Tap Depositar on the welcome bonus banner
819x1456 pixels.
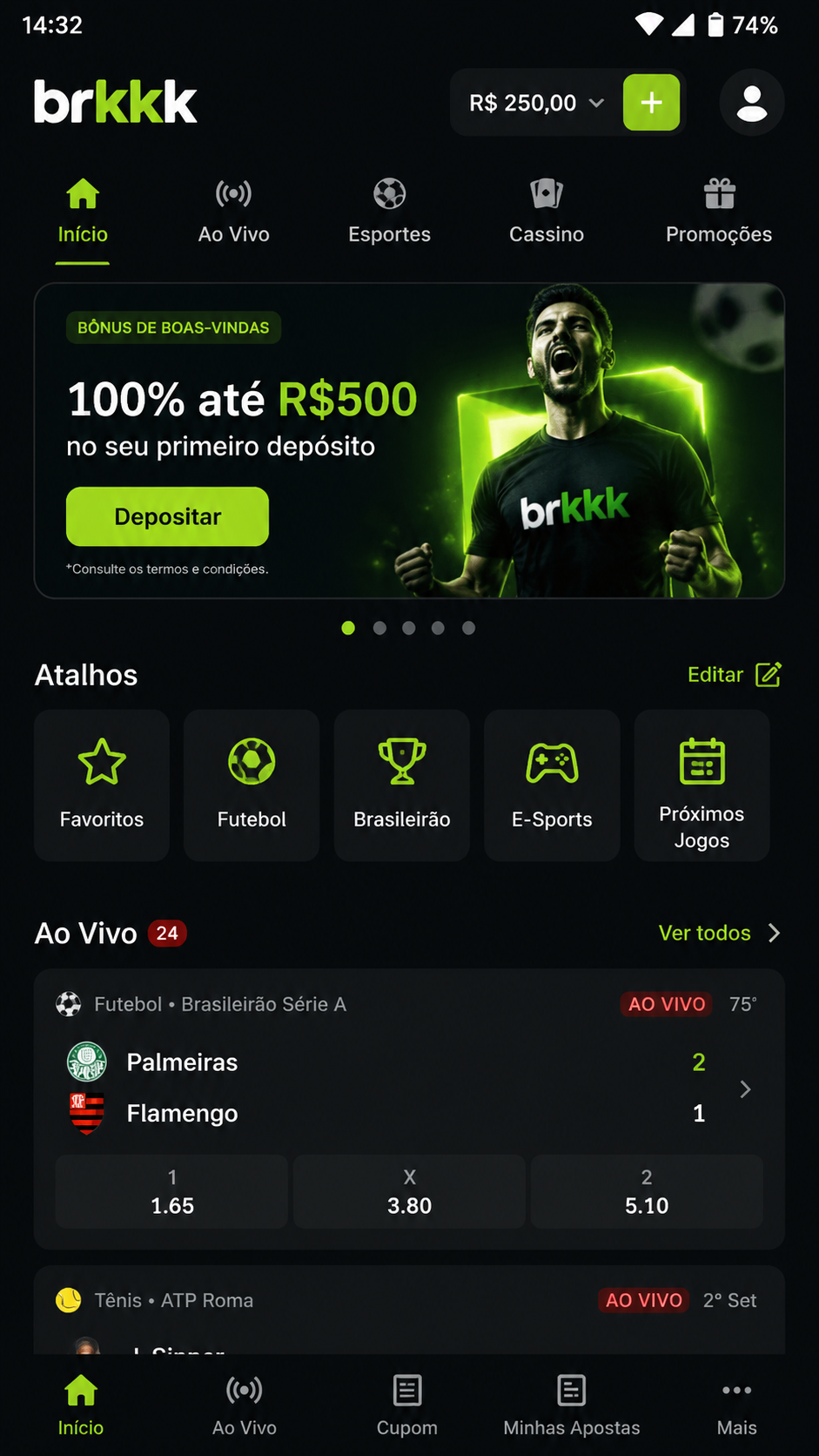167,516
